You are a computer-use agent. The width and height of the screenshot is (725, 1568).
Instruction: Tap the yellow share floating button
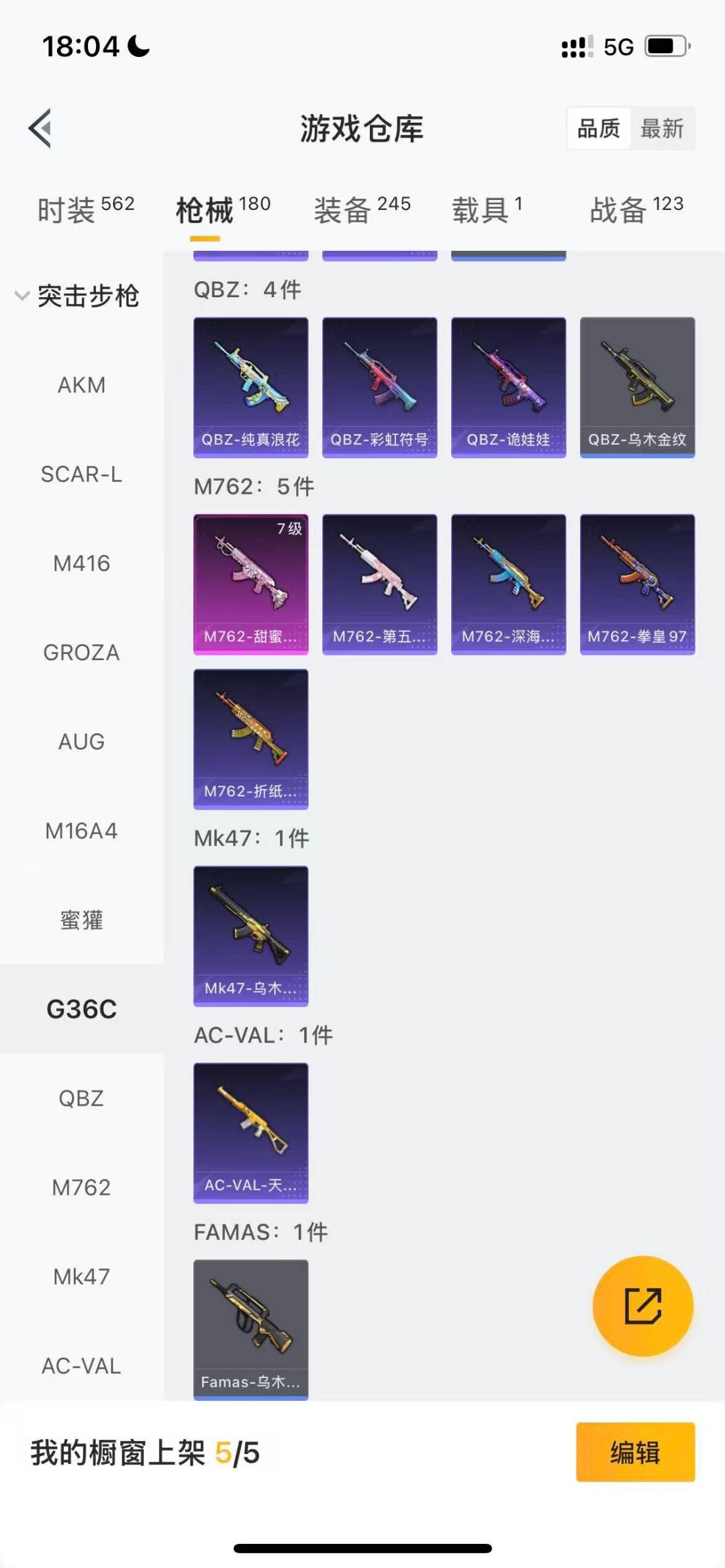642,1306
